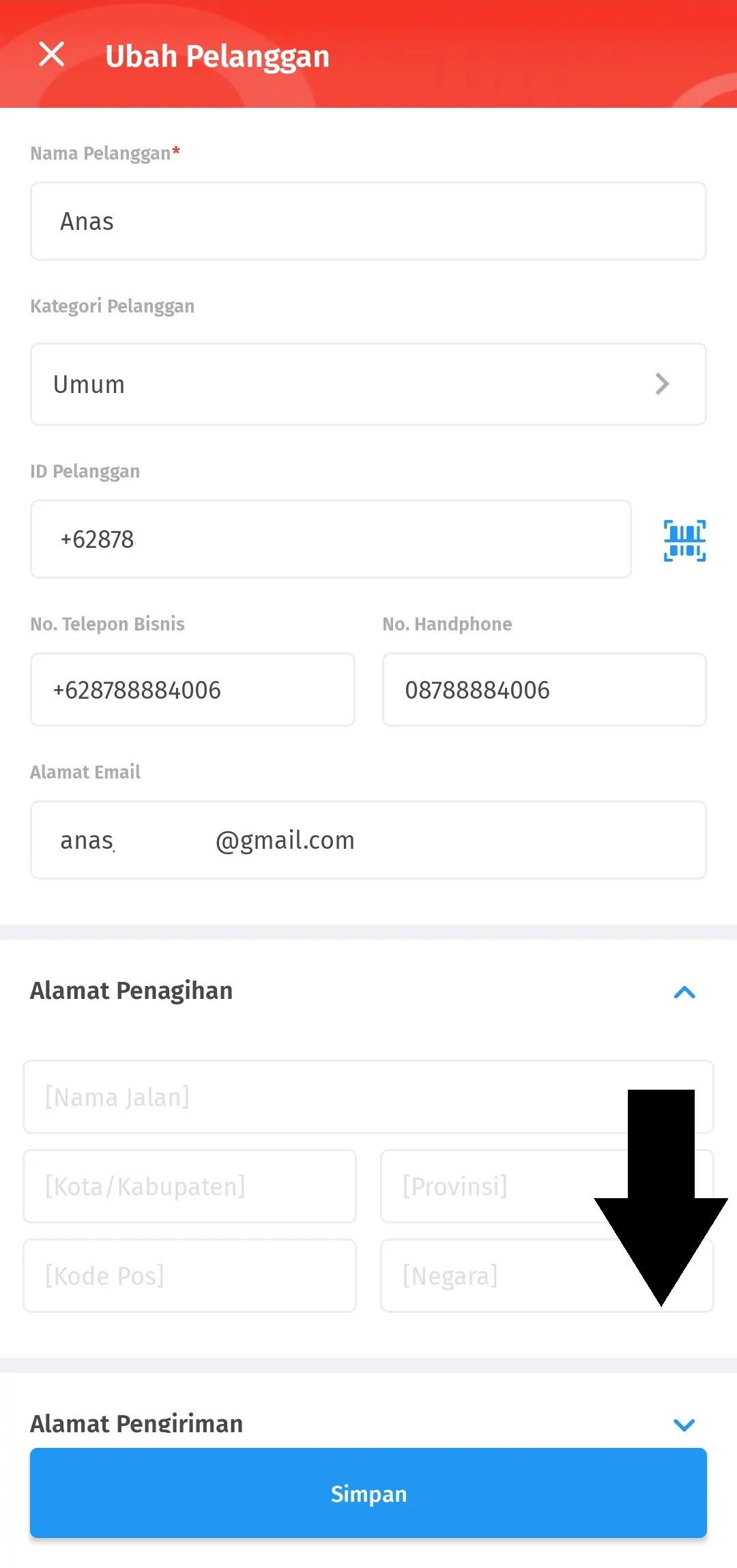
Task: Open the Umum customer category selector
Action: pyautogui.click(x=369, y=383)
